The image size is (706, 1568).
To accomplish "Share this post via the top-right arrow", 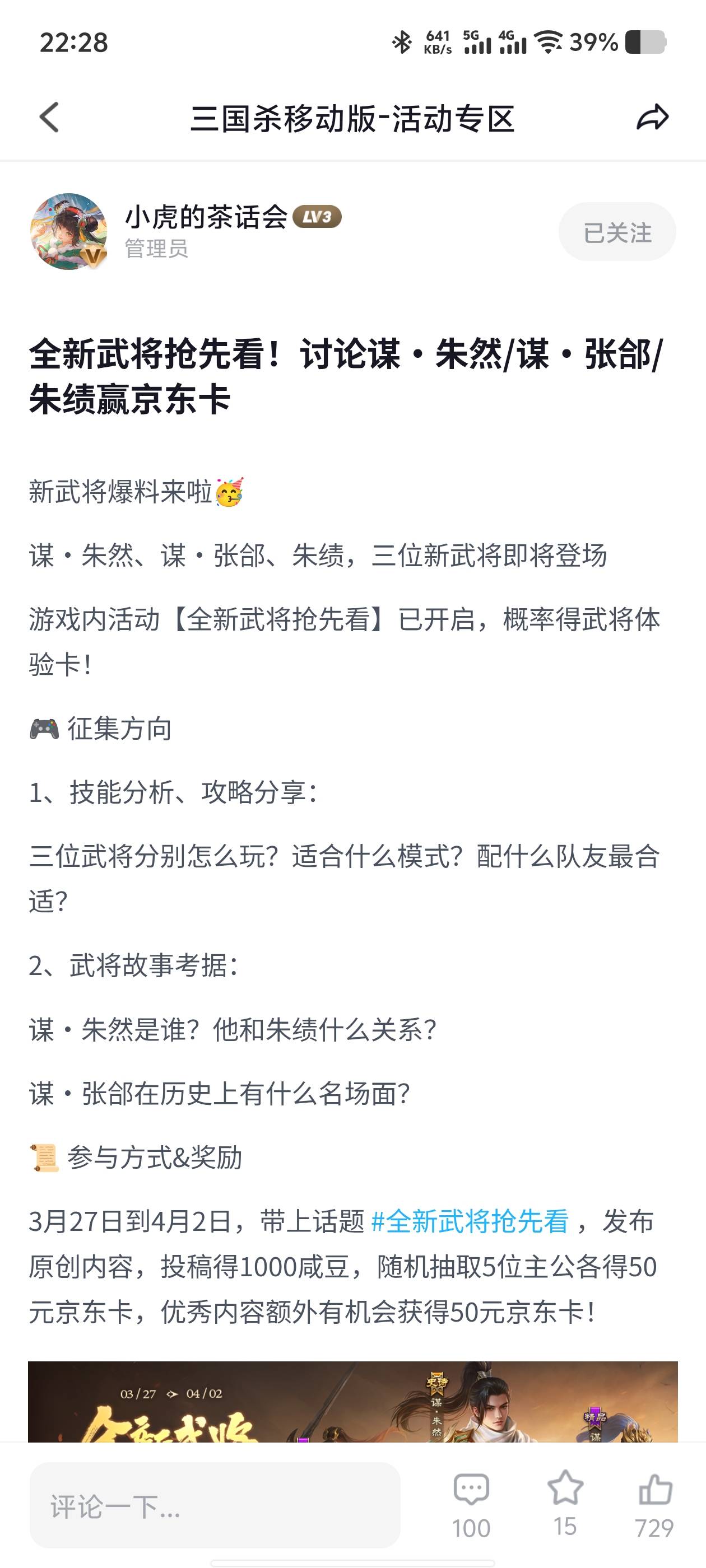I will pyautogui.click(x=652, y=117).
